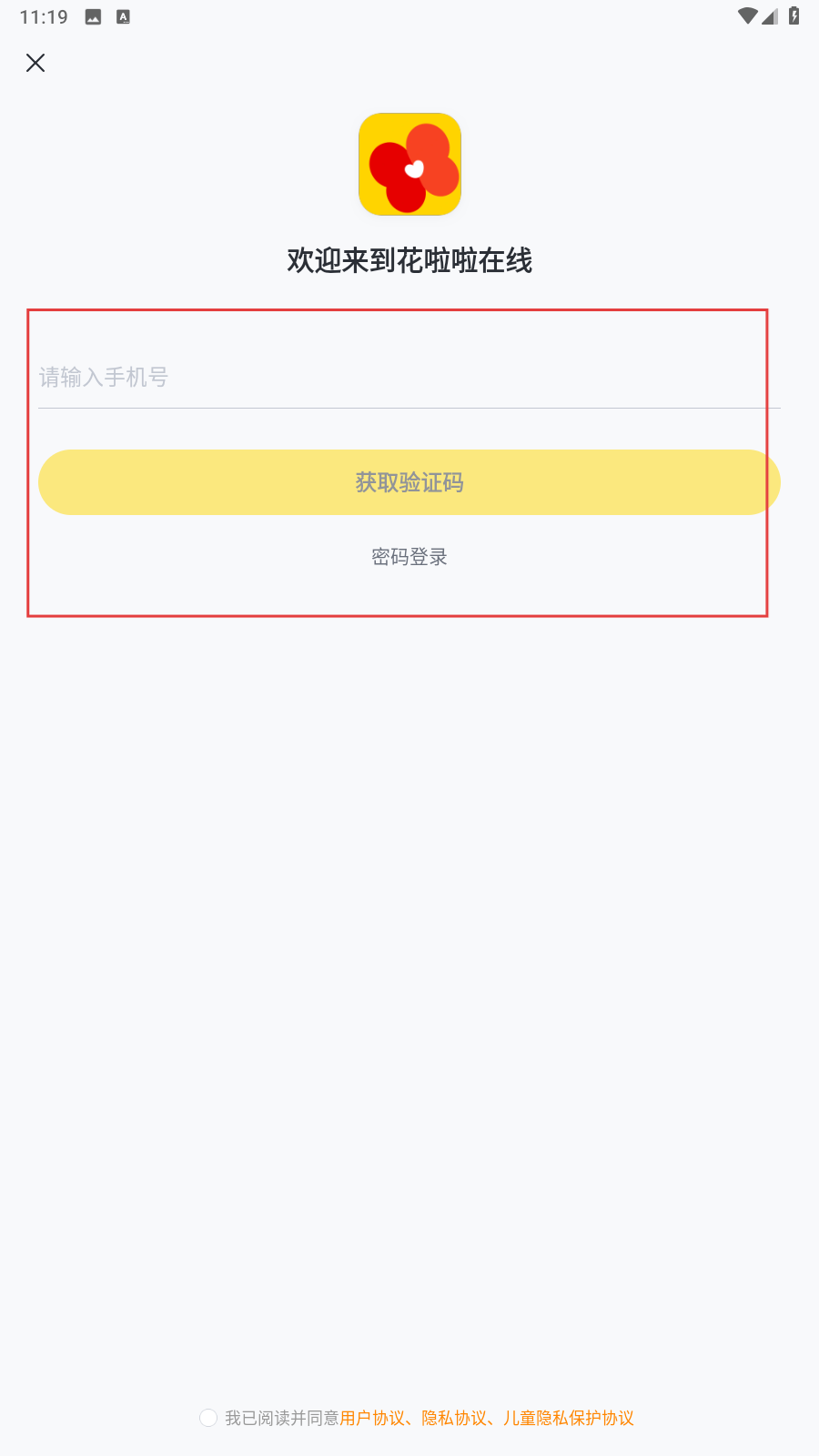Check the agreement consent circle

tap(208, 1418)
